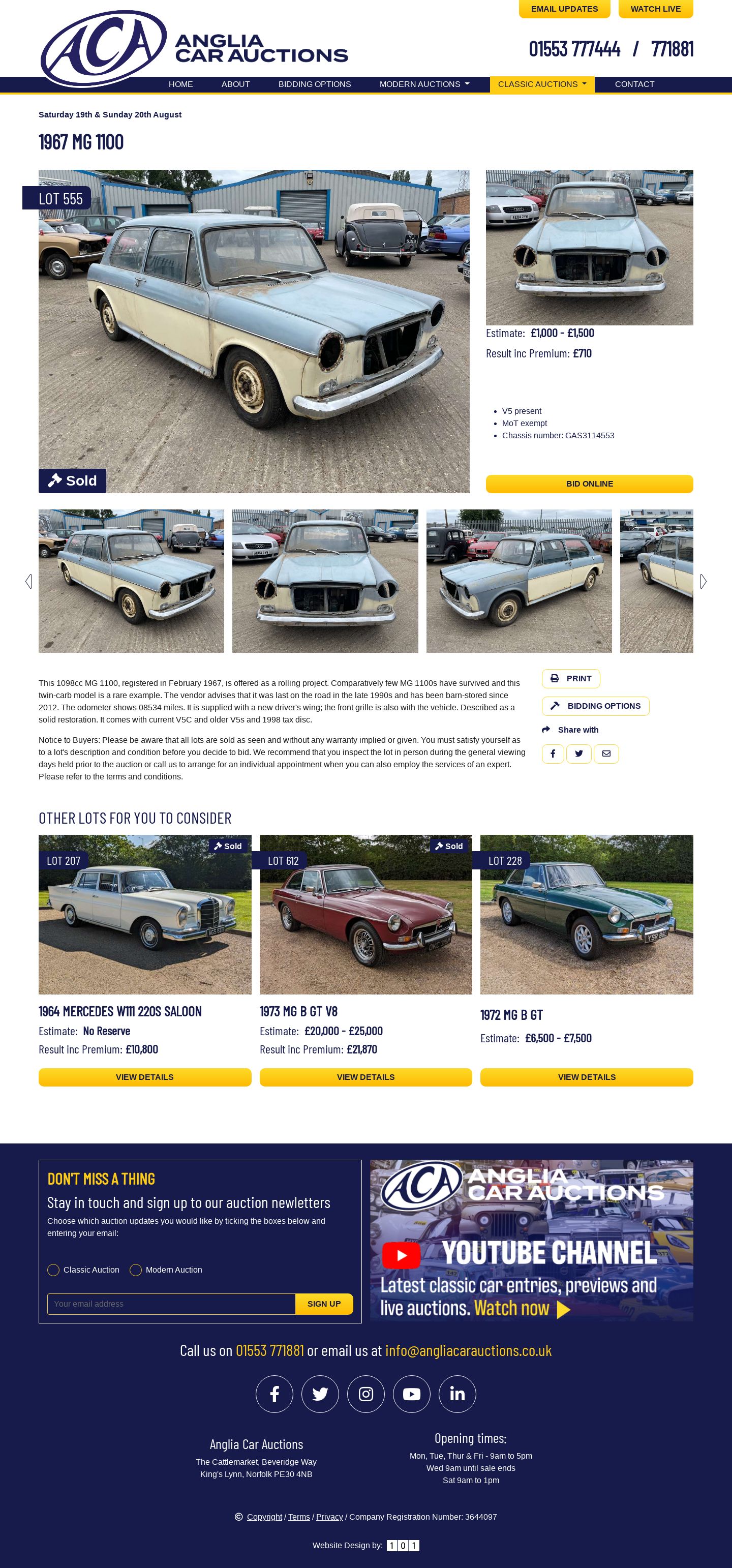Focus the email address field

(x=171, y=1304)
